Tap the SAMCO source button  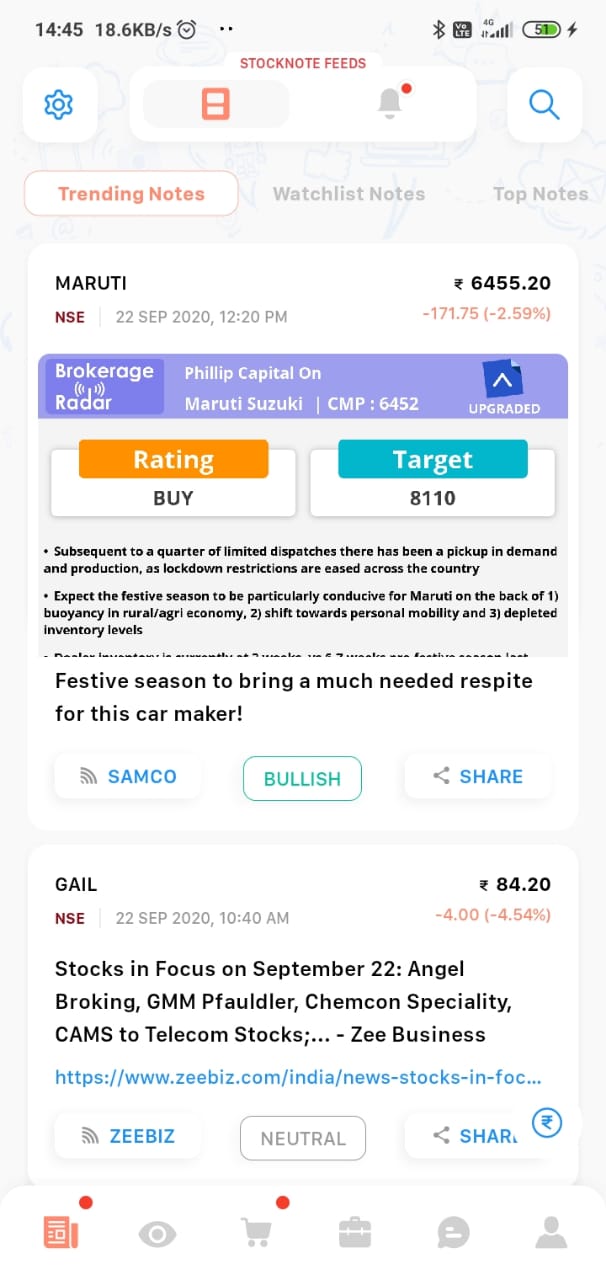(128, 776)
